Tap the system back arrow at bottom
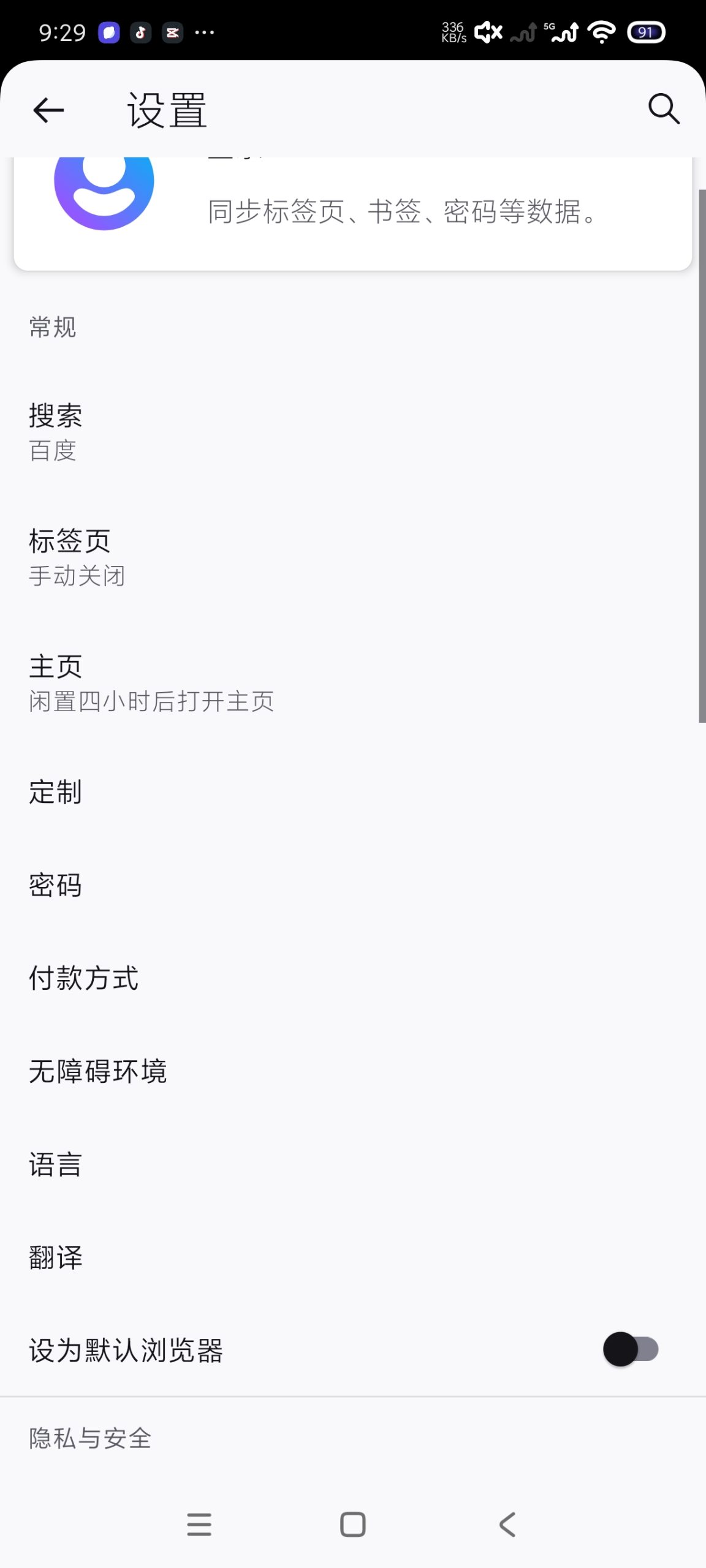This screenshot has height=1568, width=706. pyautogui.click(x=506, y=1525)
